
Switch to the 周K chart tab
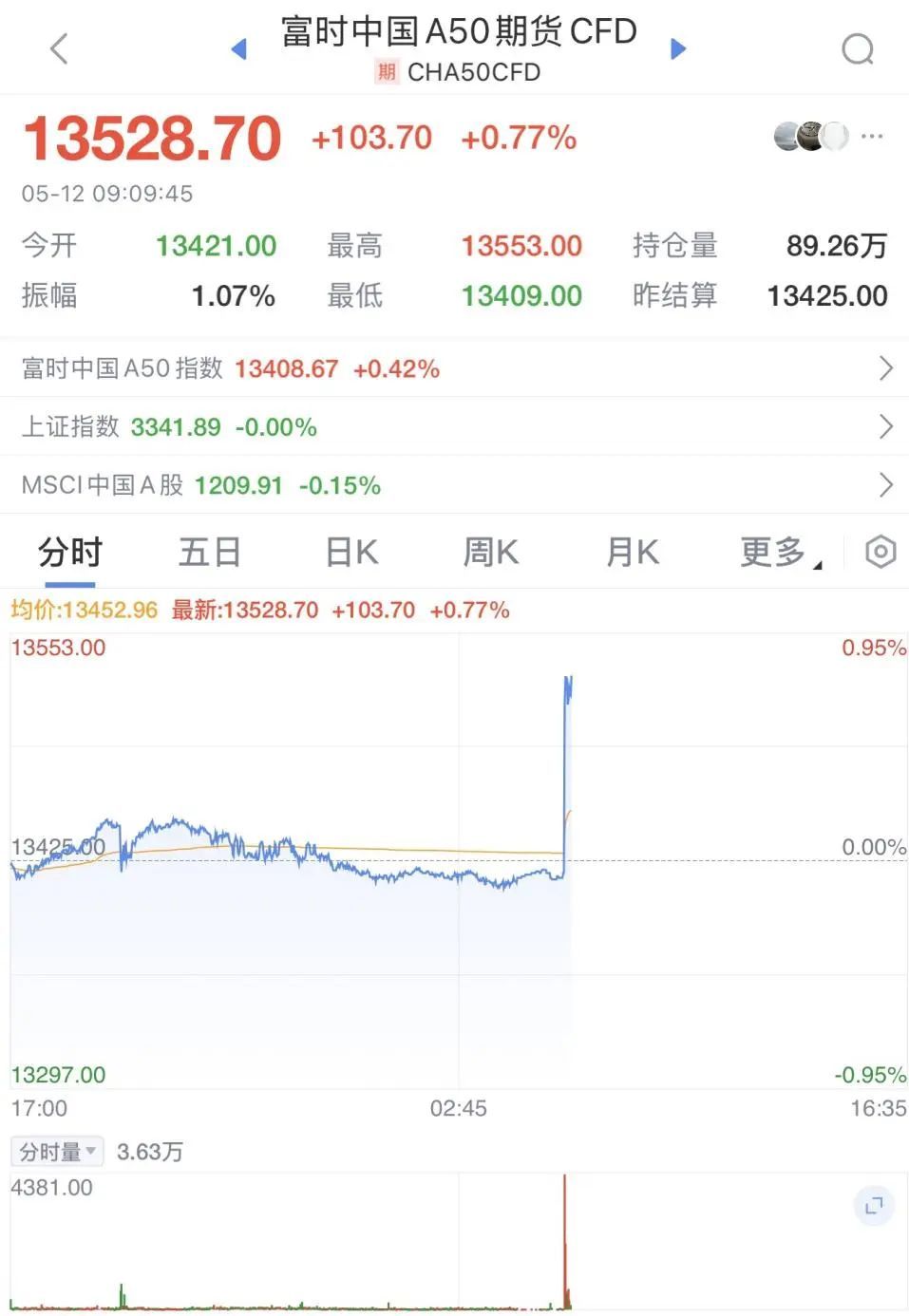click(490, 551)
